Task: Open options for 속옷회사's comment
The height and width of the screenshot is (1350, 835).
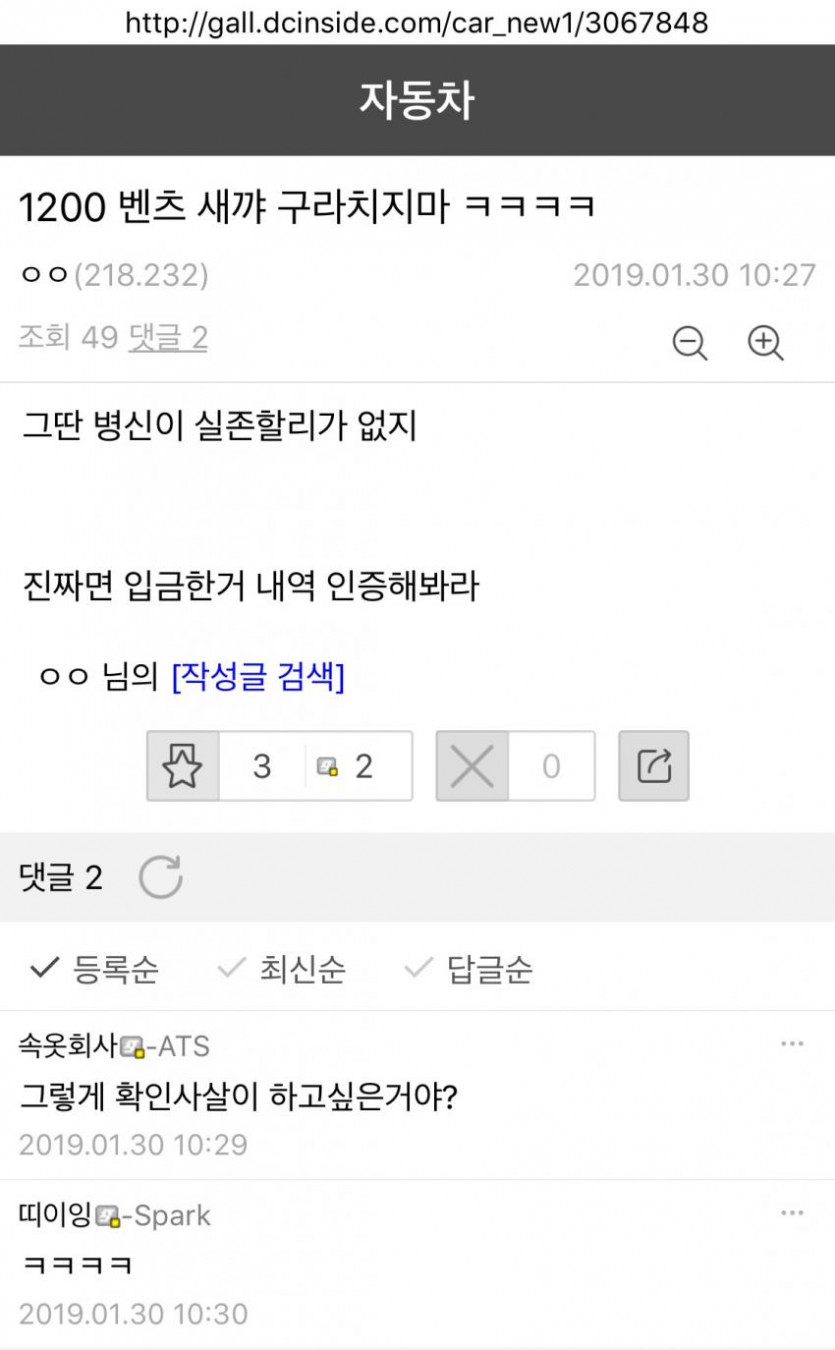Action: (792, 1044)
